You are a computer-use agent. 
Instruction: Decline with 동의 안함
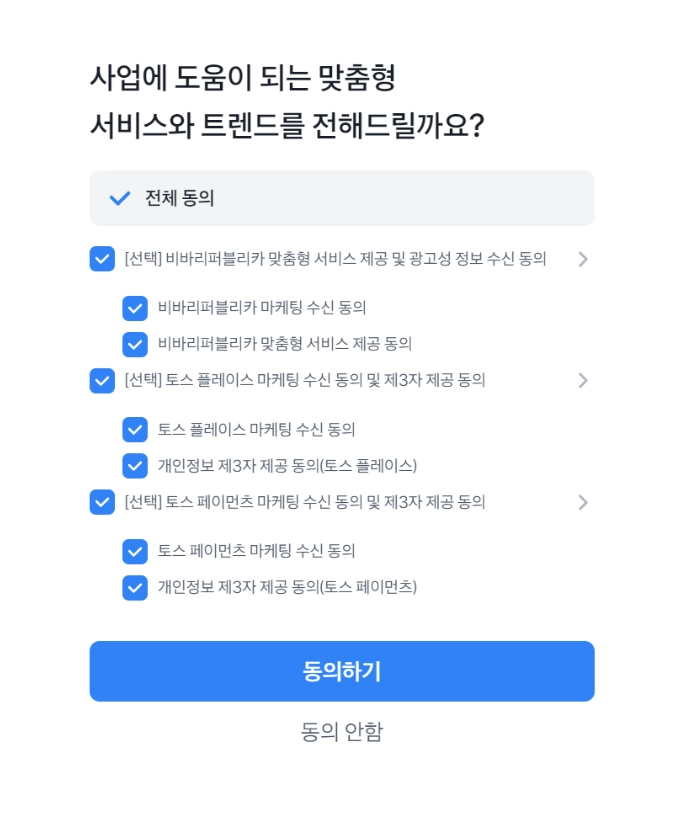coord(342,732)
